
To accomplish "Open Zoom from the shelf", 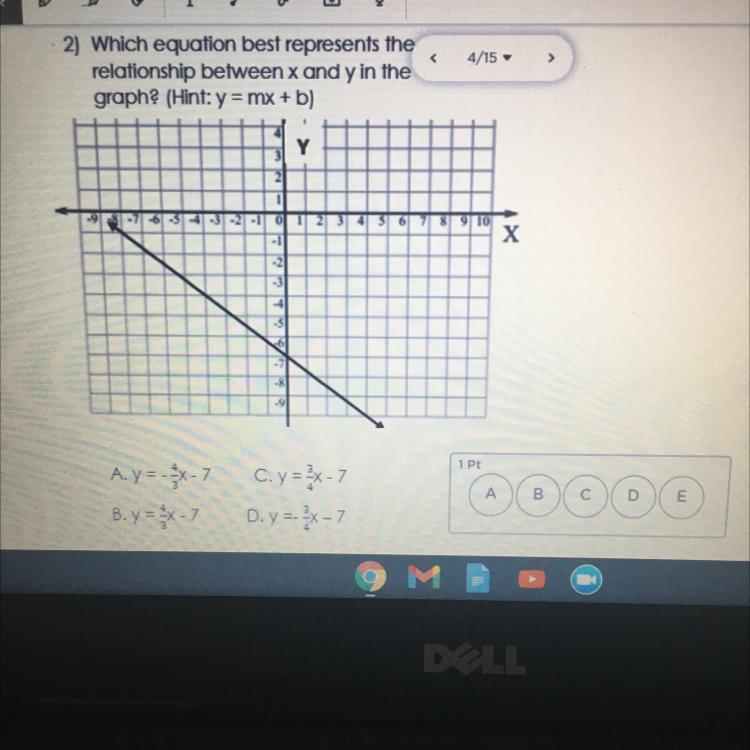I will (583, 579).
